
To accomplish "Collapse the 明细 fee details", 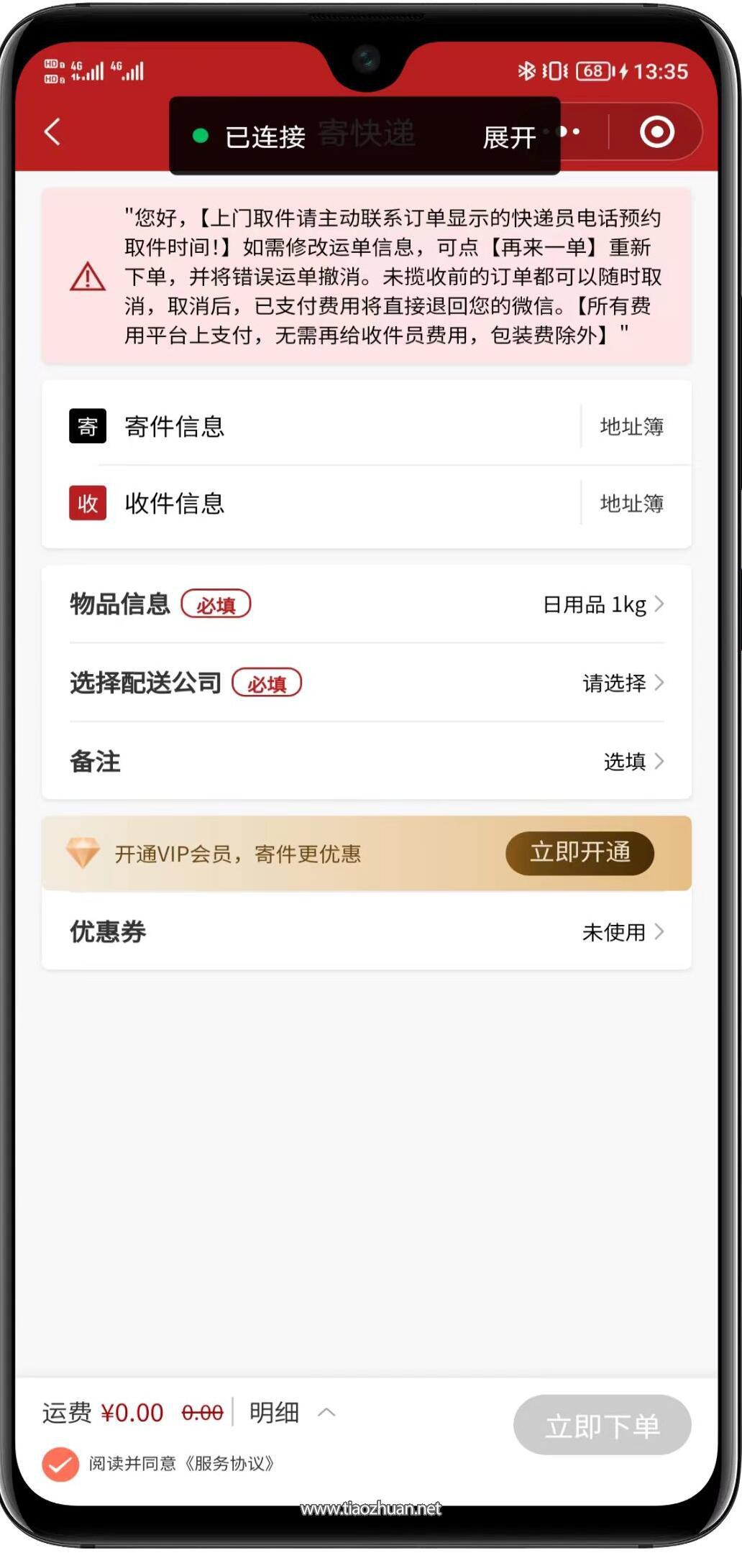I will 273,1411.
